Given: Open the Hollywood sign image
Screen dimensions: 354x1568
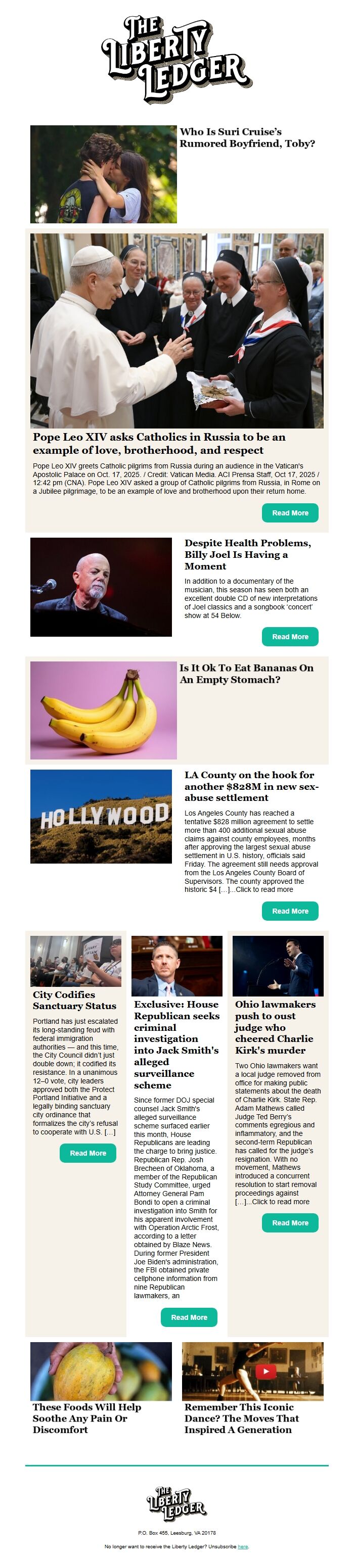Looking at the screenshot, I should (x=101, y=816).
